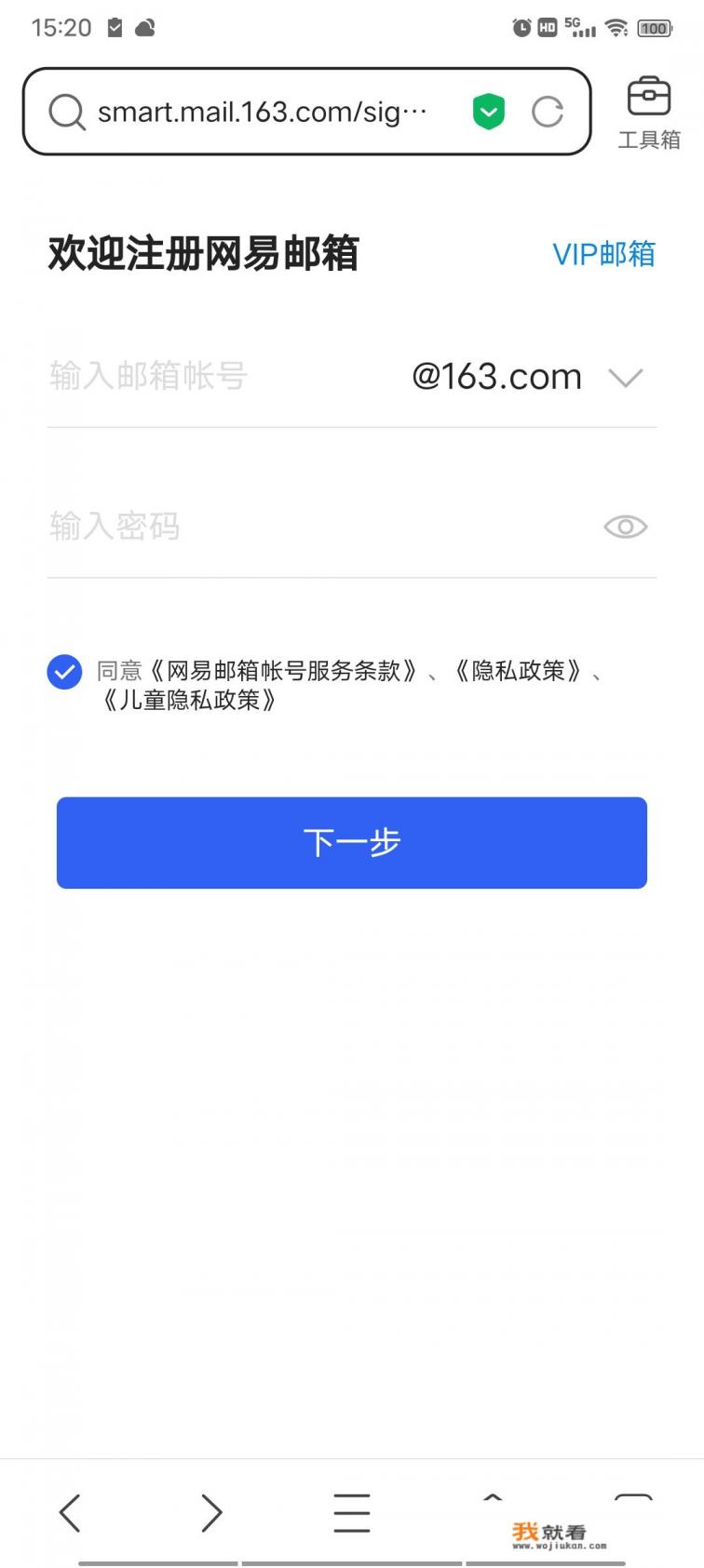Screen dimensions: 704x1568
Task: Expand the @163.com domain dropdown
Action: coord(625,378)
